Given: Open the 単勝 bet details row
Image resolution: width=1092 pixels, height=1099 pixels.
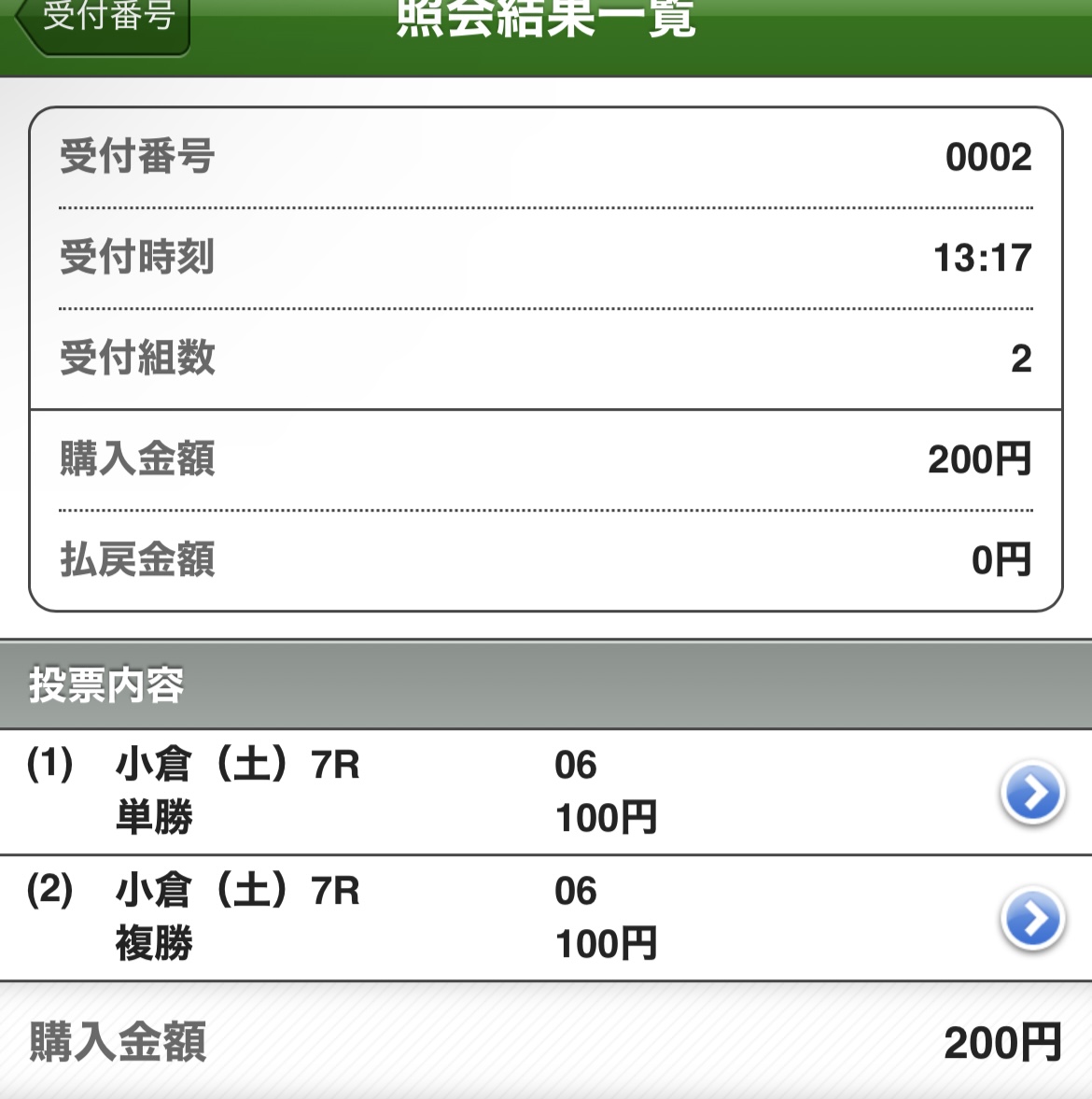Looking at the screenshot, I should pyautogui.click(x=1031, y=793).
